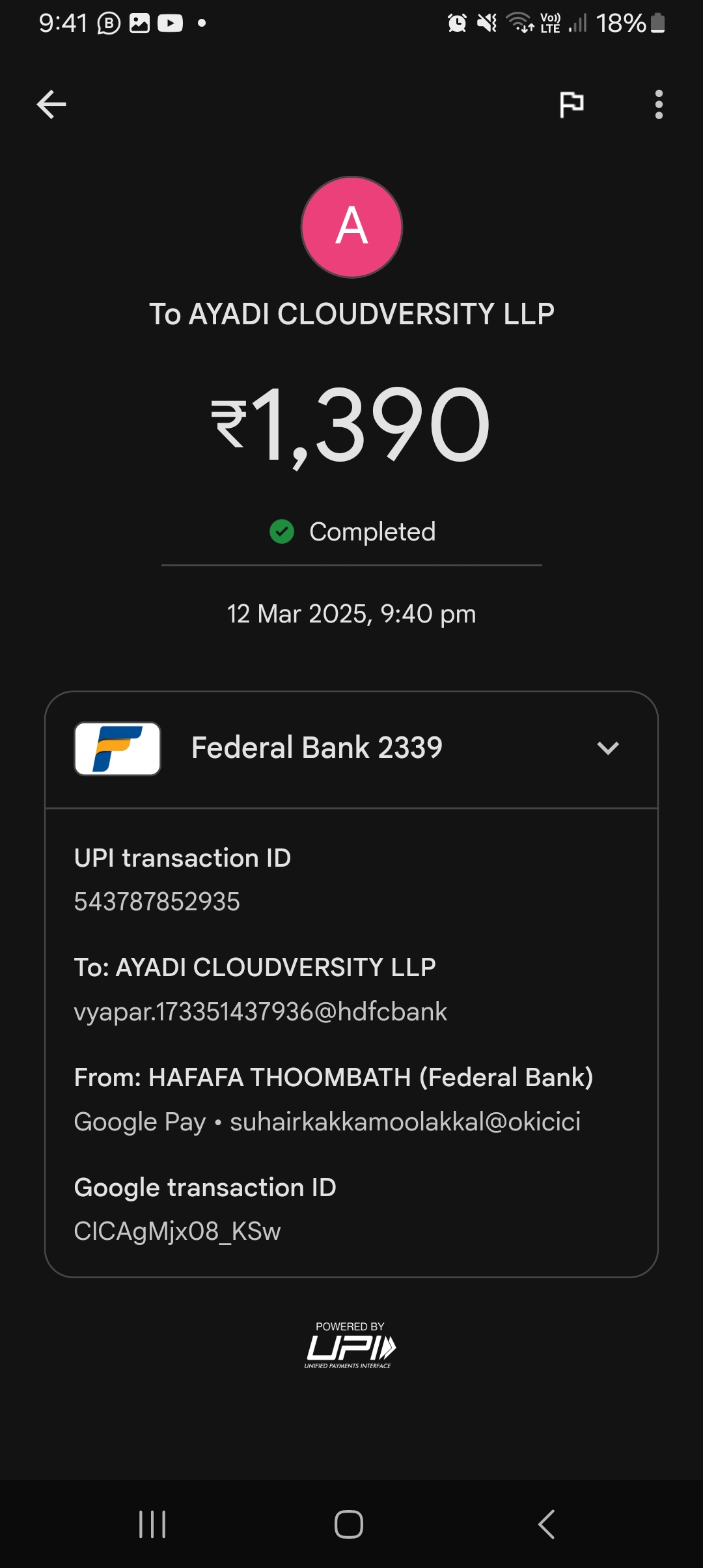Open the three-dot overflow menu
This screenshot has height=1568, width=703.
click(659, 104)
